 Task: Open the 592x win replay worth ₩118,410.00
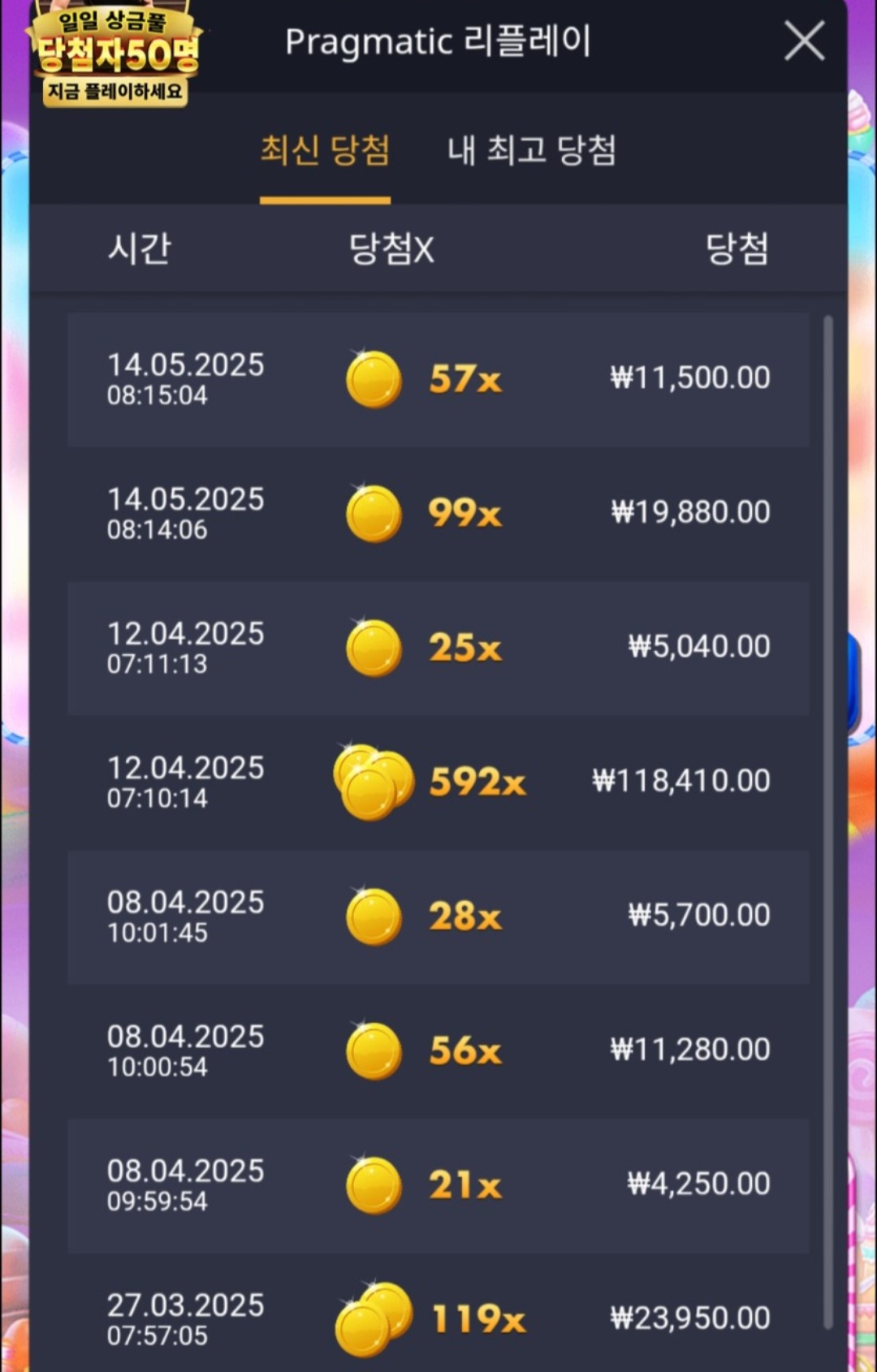tap(438, 782)
